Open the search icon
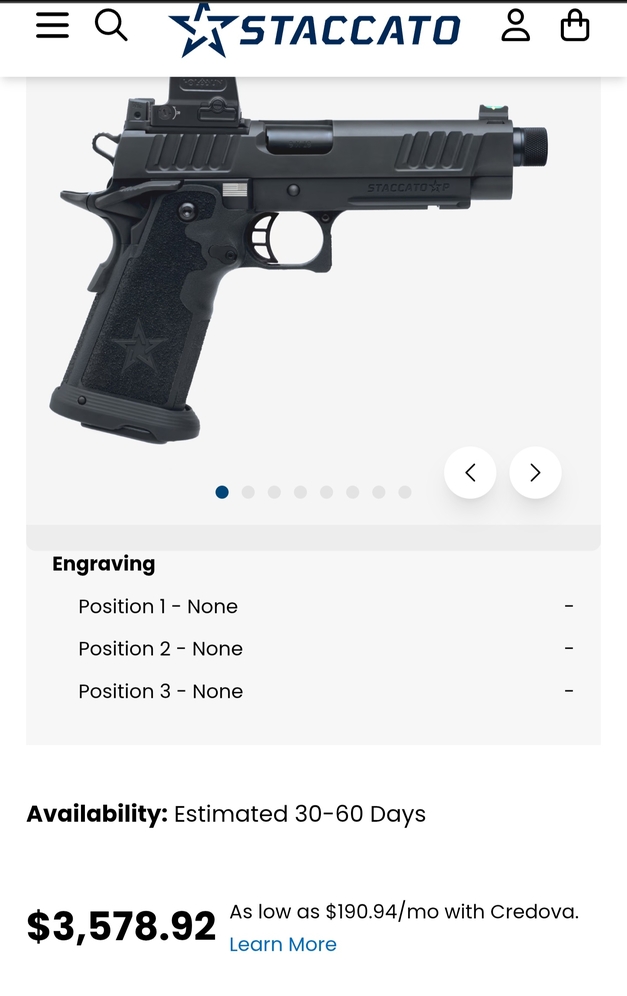This screenshot has width=627, height=996. click(x=111, y=25)
